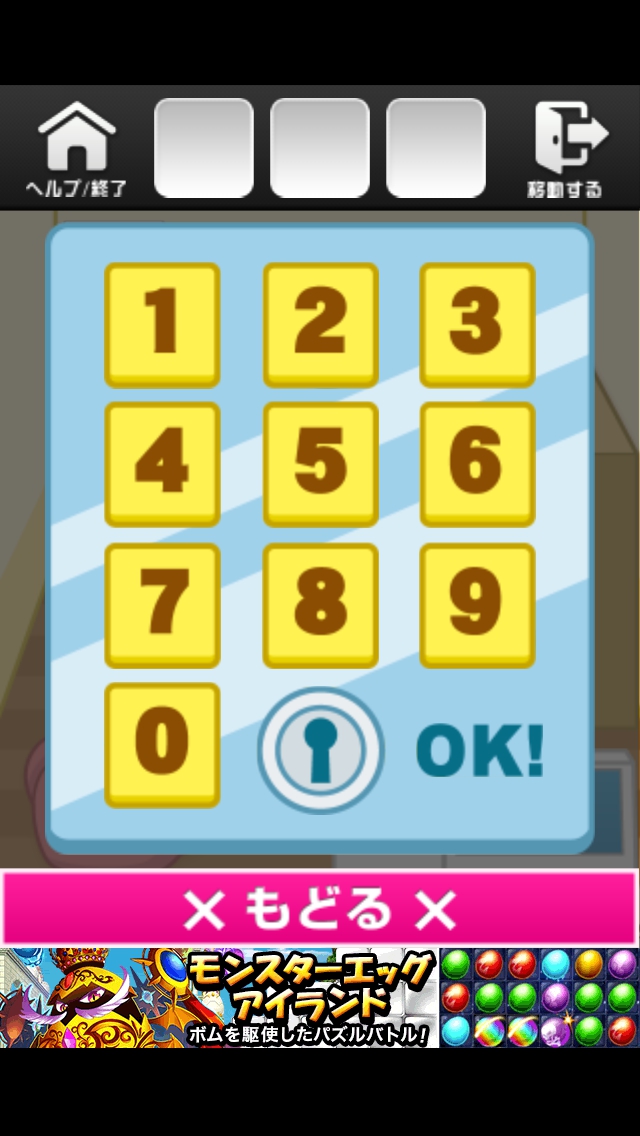Image resolution: width=640 pixels, height=1136 pixels.
Task: Enter digit 7 on the keypad
Action: (x=162, y=605)
